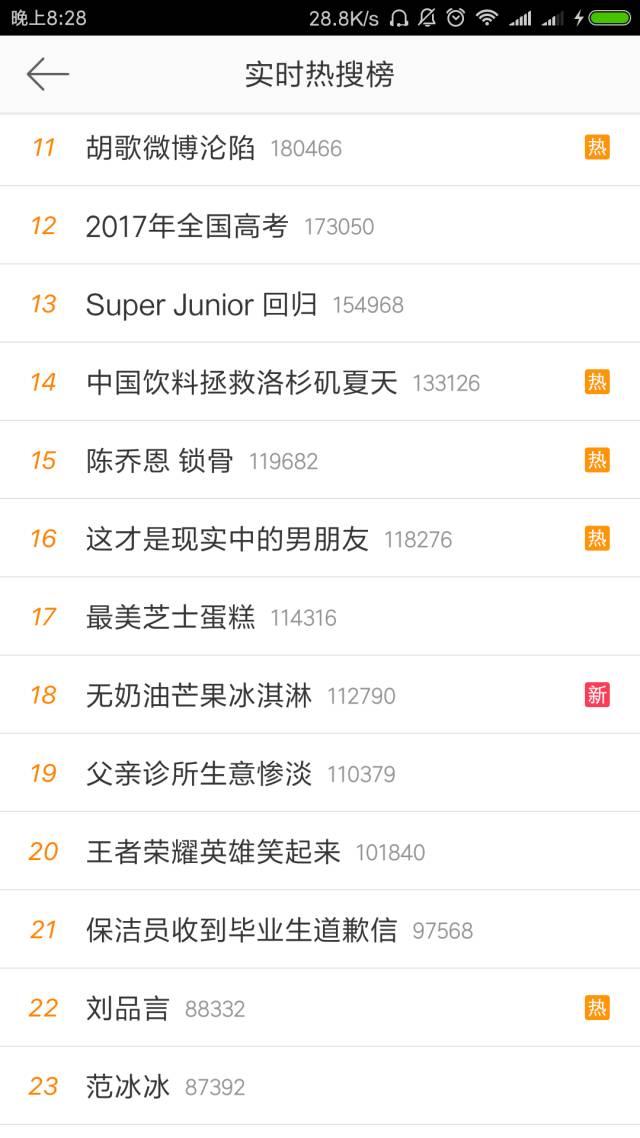Open 保洁员收到毕业生道歉信 topic
The width and height of the screenshot is (640, 1138).
(320, 930)
